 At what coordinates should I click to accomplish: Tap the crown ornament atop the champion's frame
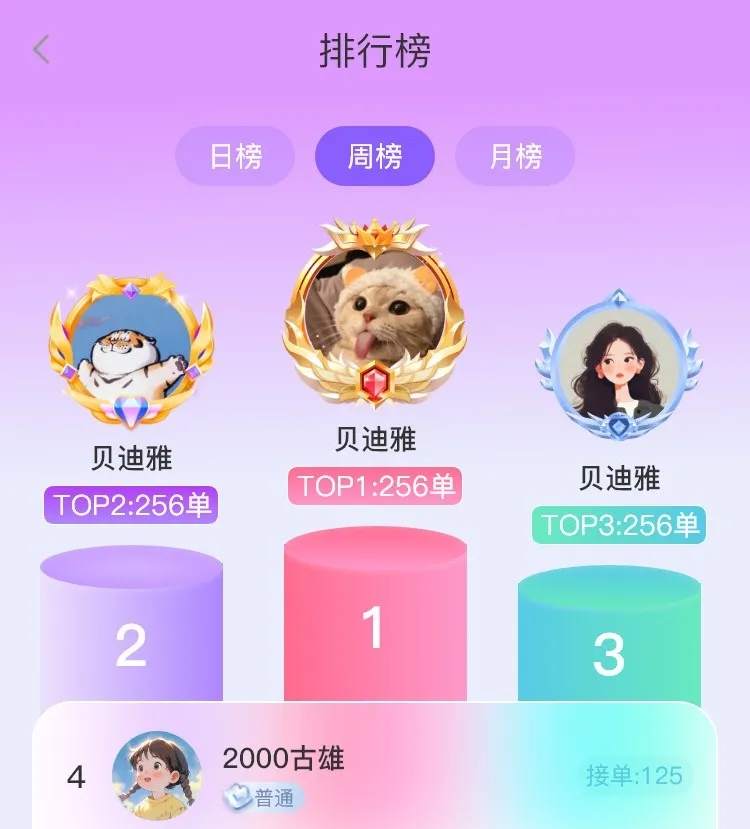point(375,235)
